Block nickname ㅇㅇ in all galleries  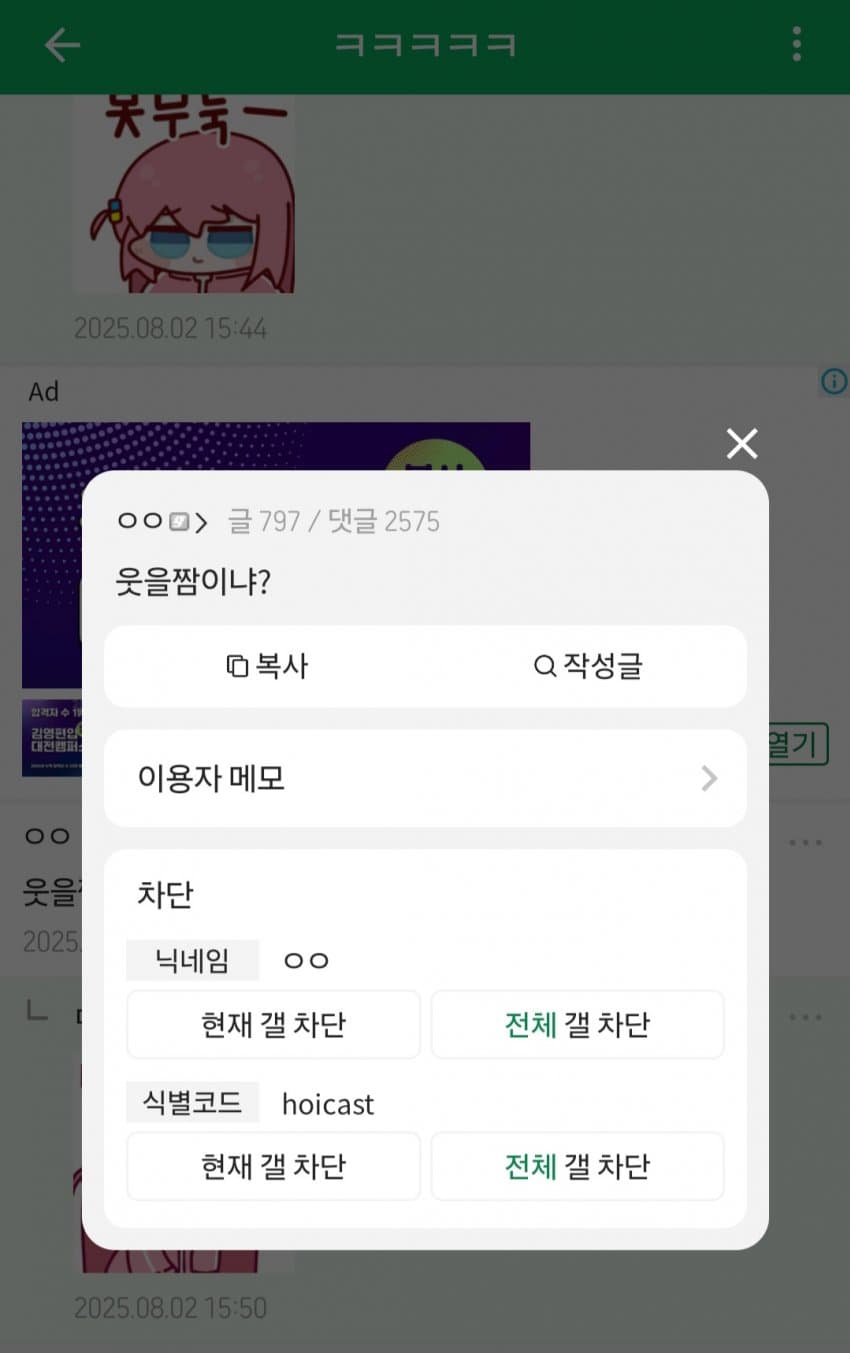pos(577,1025)
